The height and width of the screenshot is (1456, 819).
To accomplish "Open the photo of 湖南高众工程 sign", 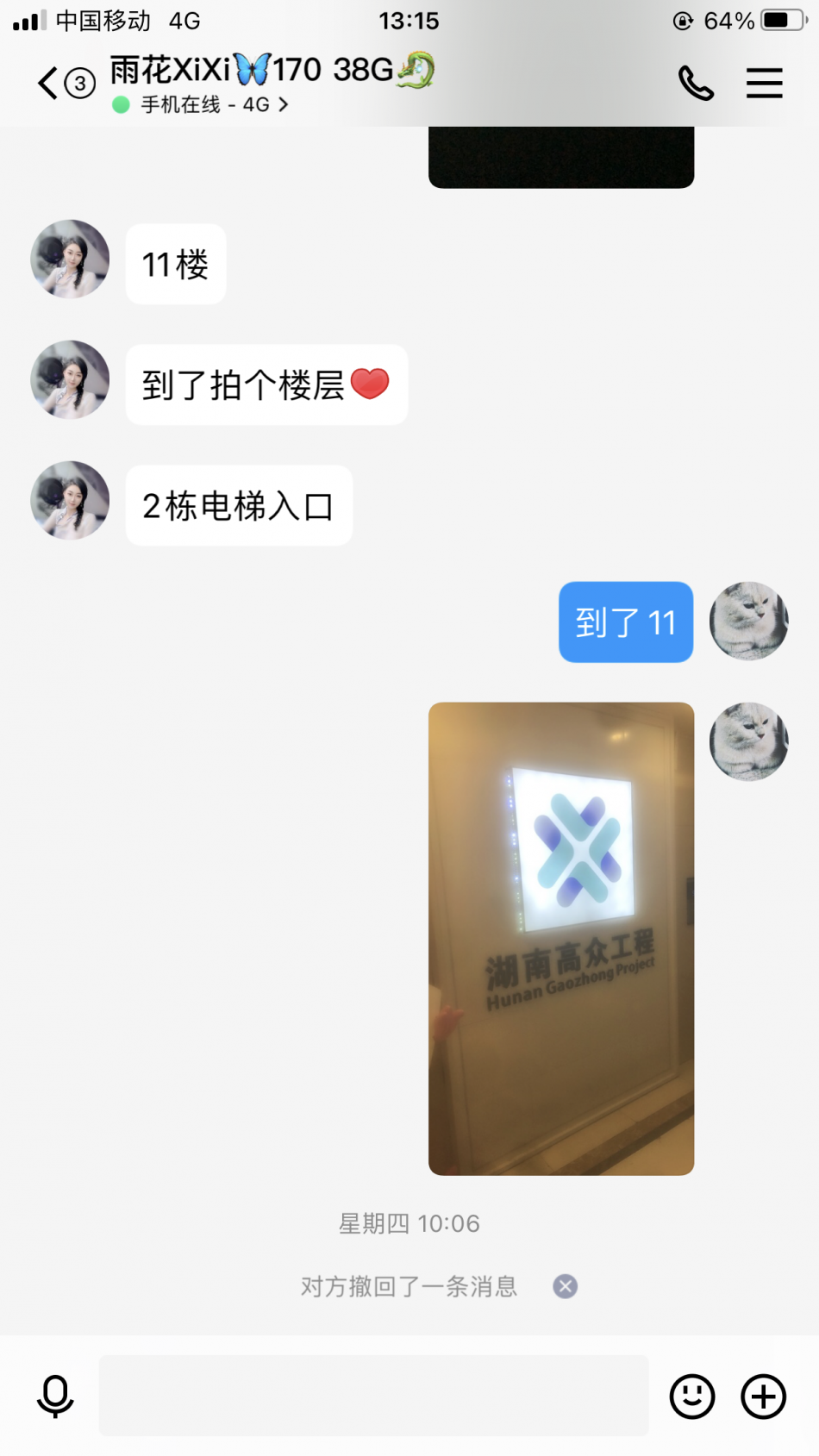I will tap(560, 938).
